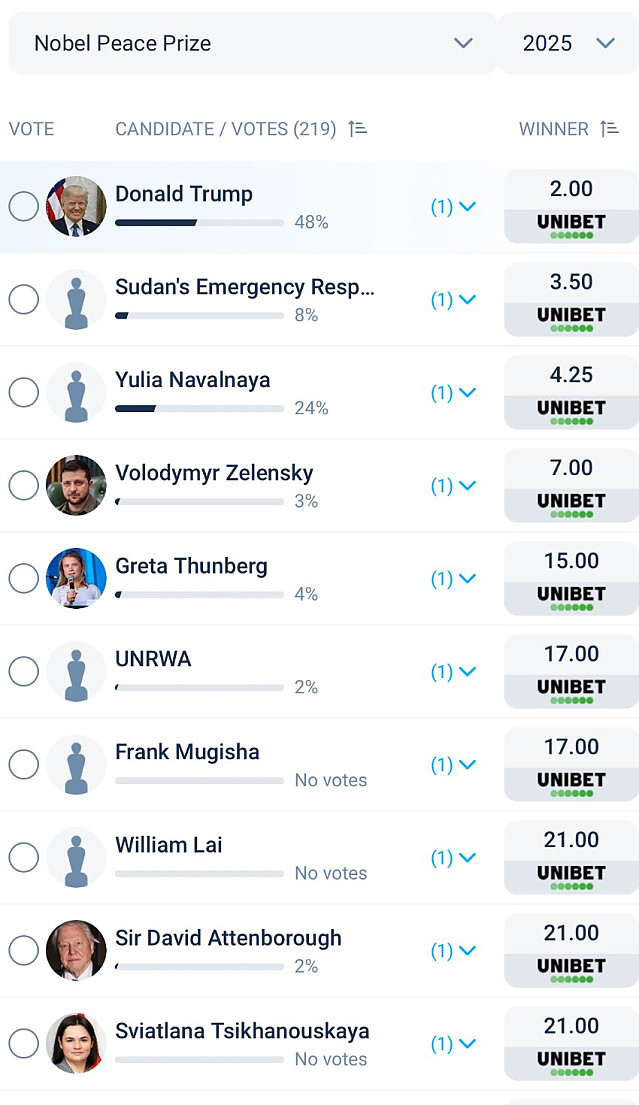Open the 2025 year dropdown
Image resolution: width=639 pixels, height=1105 pixels.
pyautogui.click(x=568, y=43)
